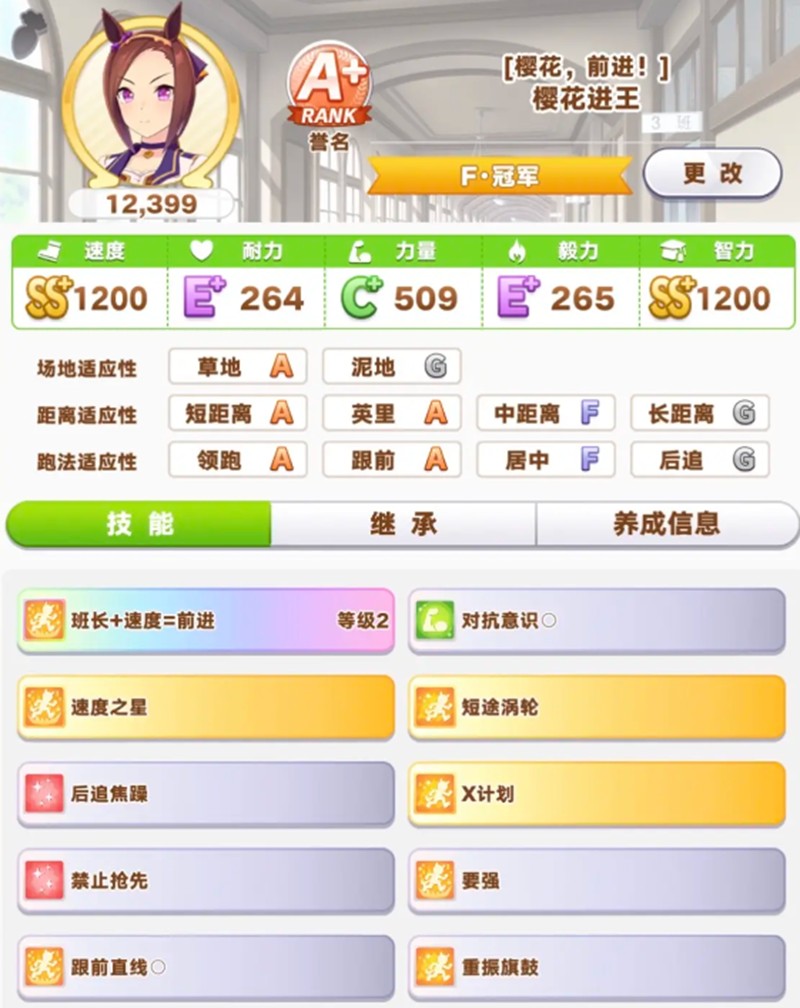800x1008 pixels.
Task: Select the 技能 tab
Action: tap(139, 524)
